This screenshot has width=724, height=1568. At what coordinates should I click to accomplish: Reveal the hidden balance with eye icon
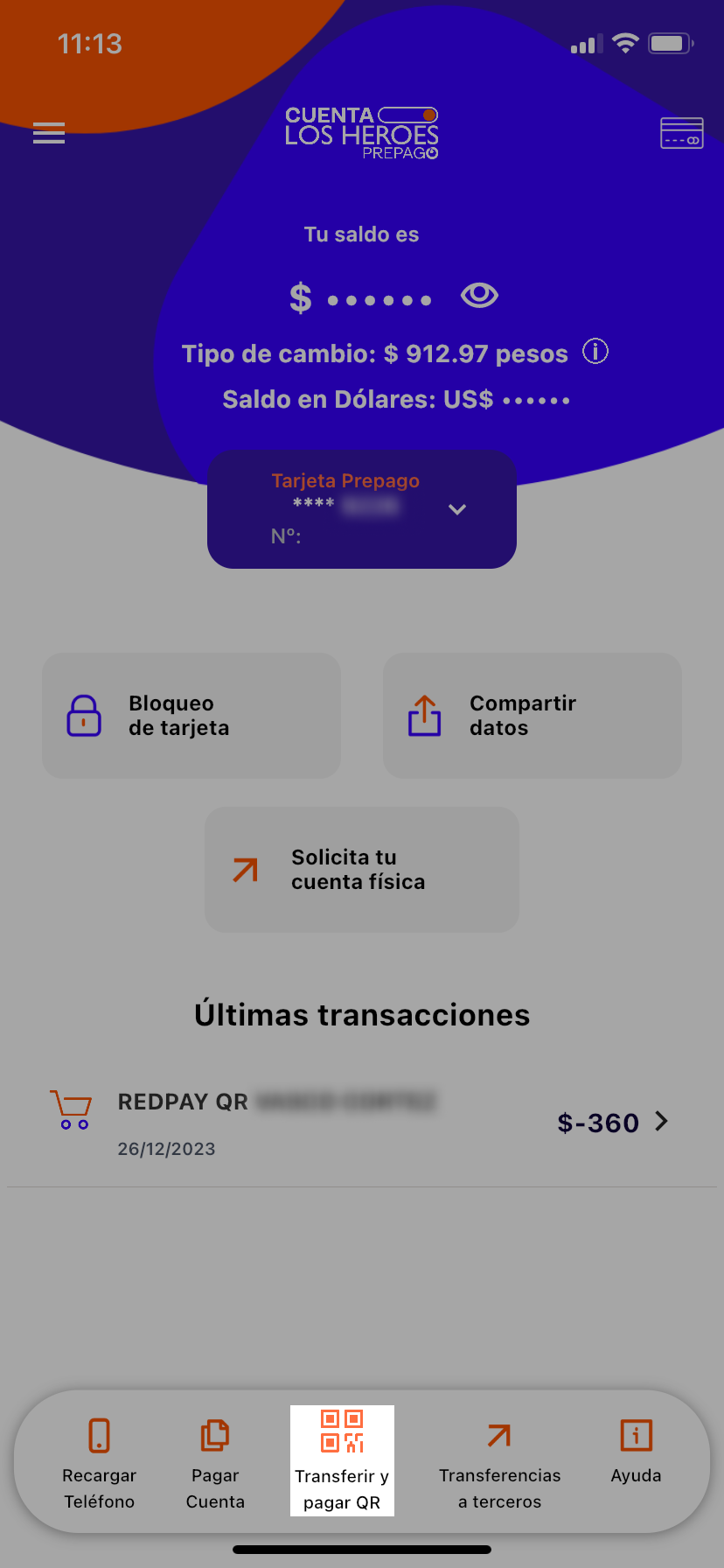click(x=479, y=296)
